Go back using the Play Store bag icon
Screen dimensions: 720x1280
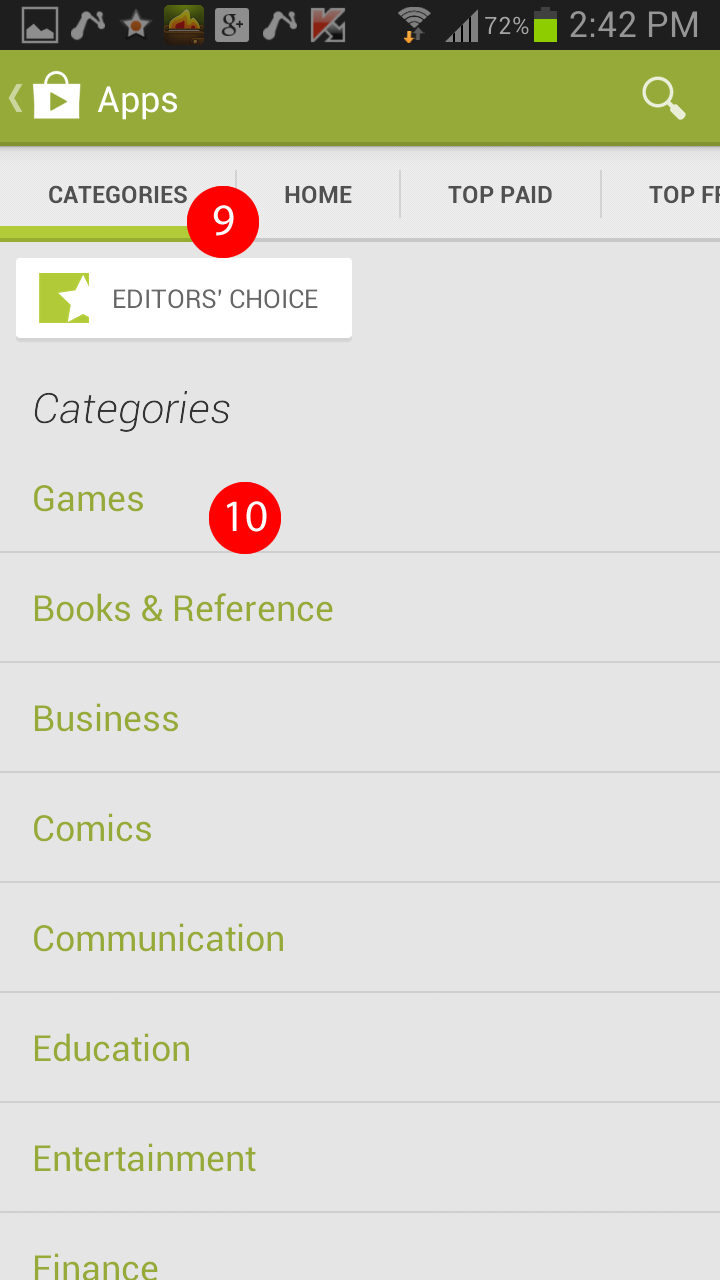pos(55,99)
